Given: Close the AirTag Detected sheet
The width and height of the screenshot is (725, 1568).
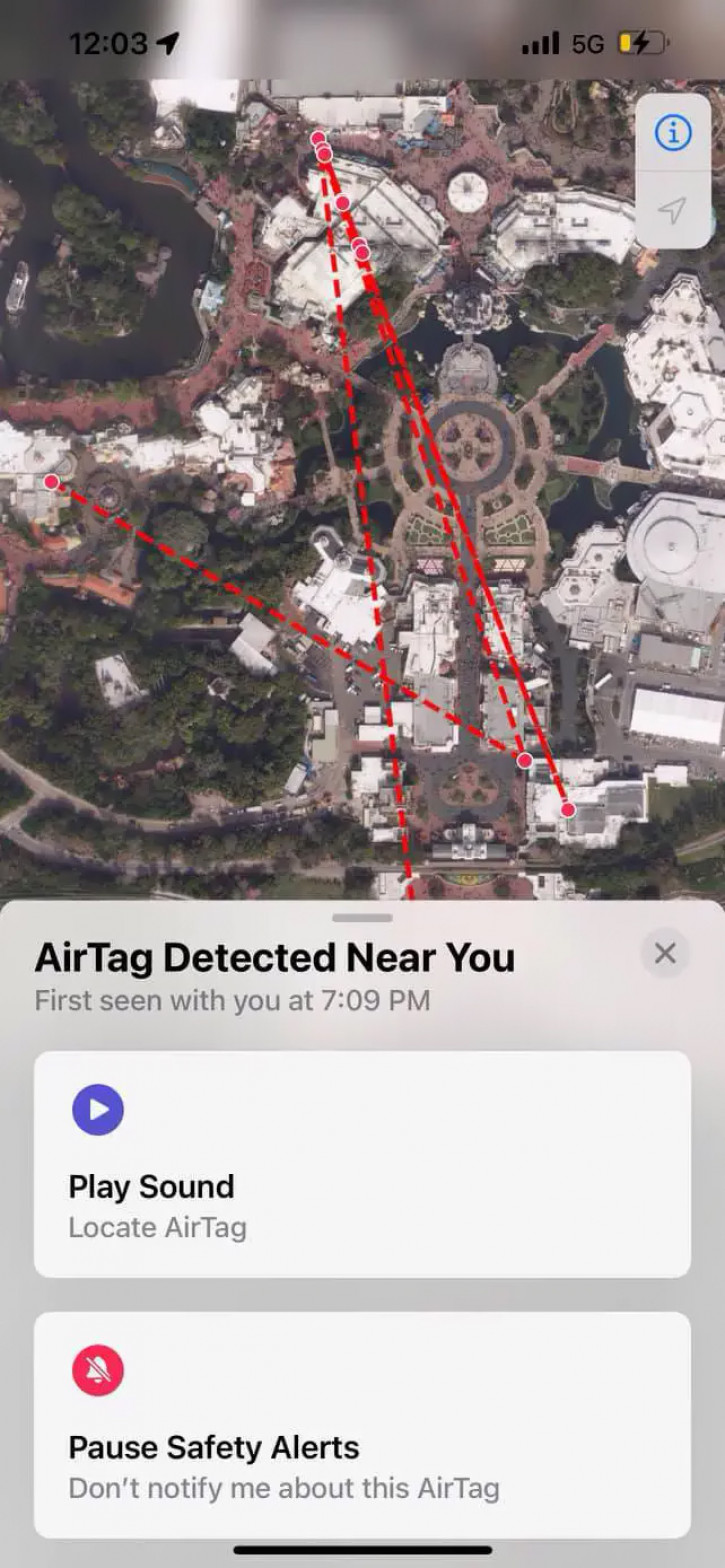Looking at the screenshot, I should click(665, 954).
